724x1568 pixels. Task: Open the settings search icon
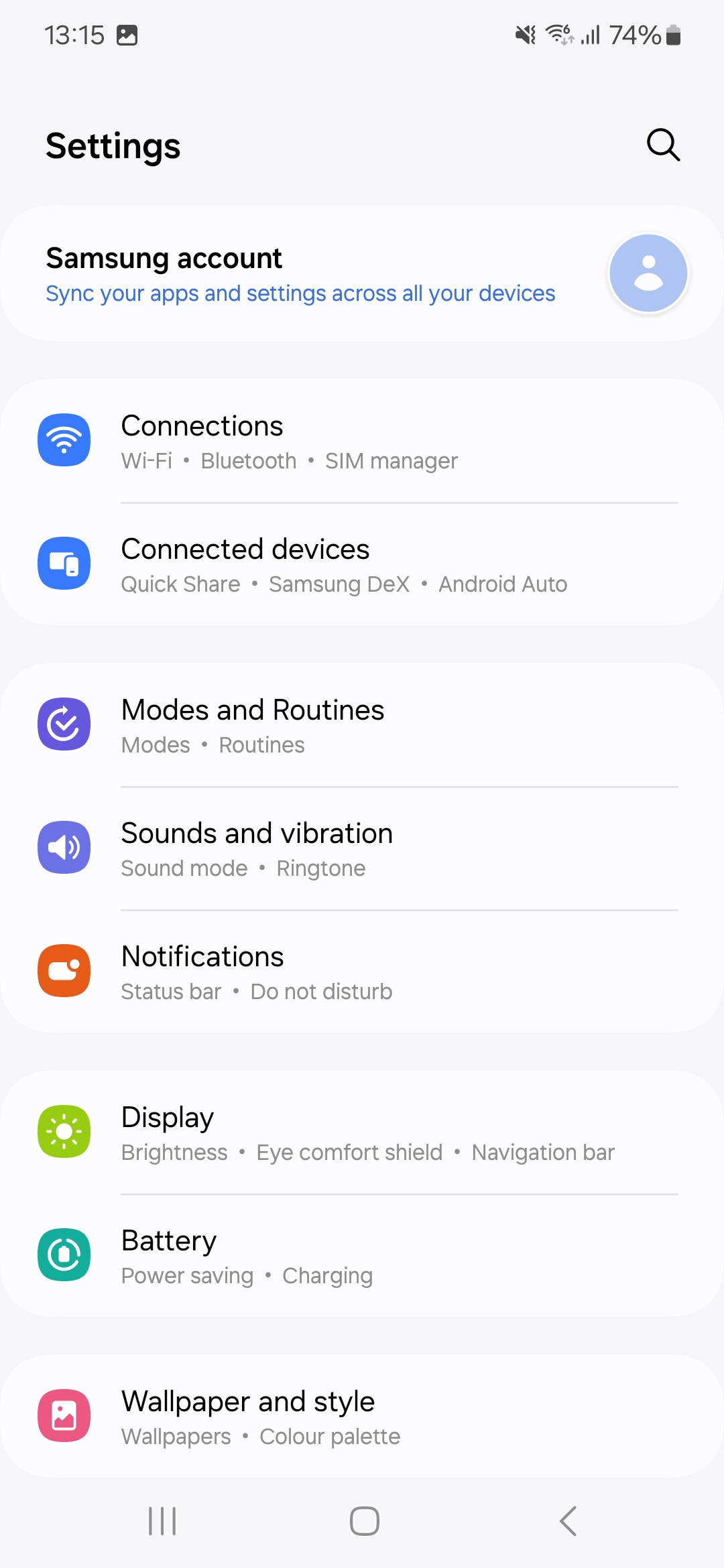pyautogui.click(x=663, y=145)
